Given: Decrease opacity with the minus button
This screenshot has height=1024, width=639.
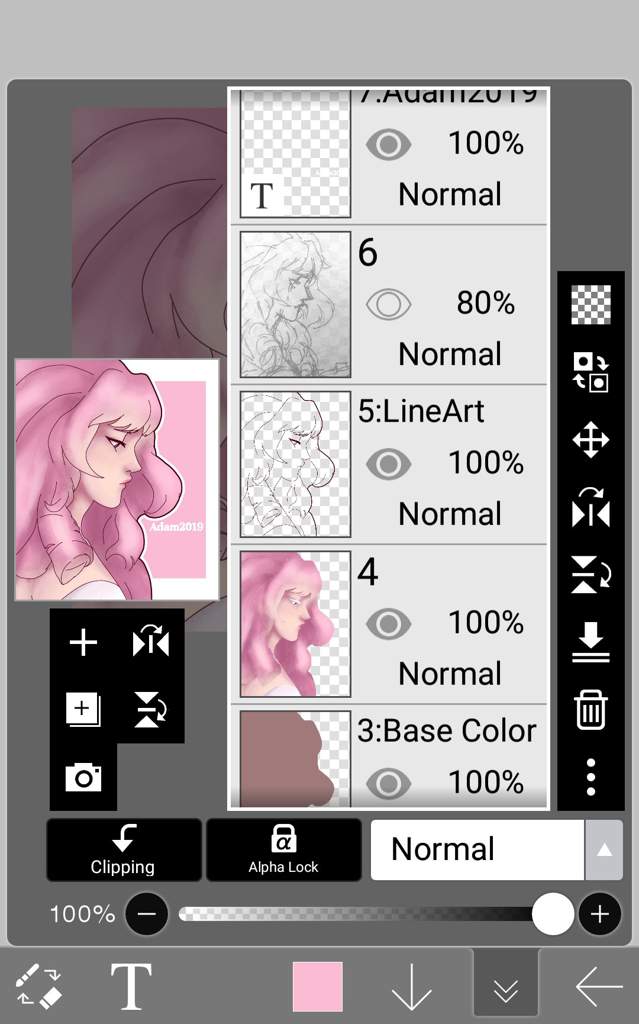Looking at the screenshot, I should (x=148, y=914).
